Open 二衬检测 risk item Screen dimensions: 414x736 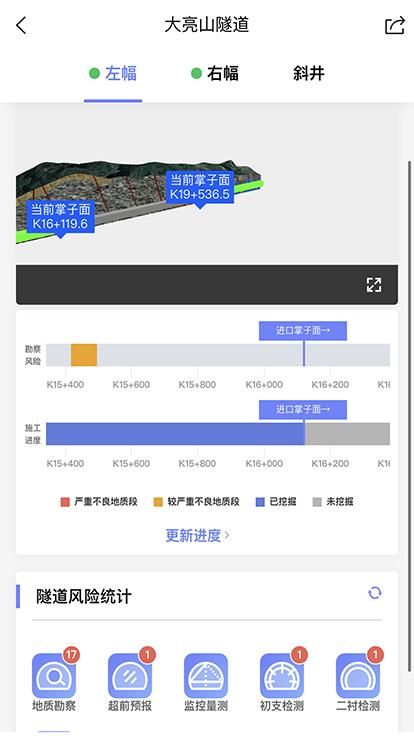point(358,680)
